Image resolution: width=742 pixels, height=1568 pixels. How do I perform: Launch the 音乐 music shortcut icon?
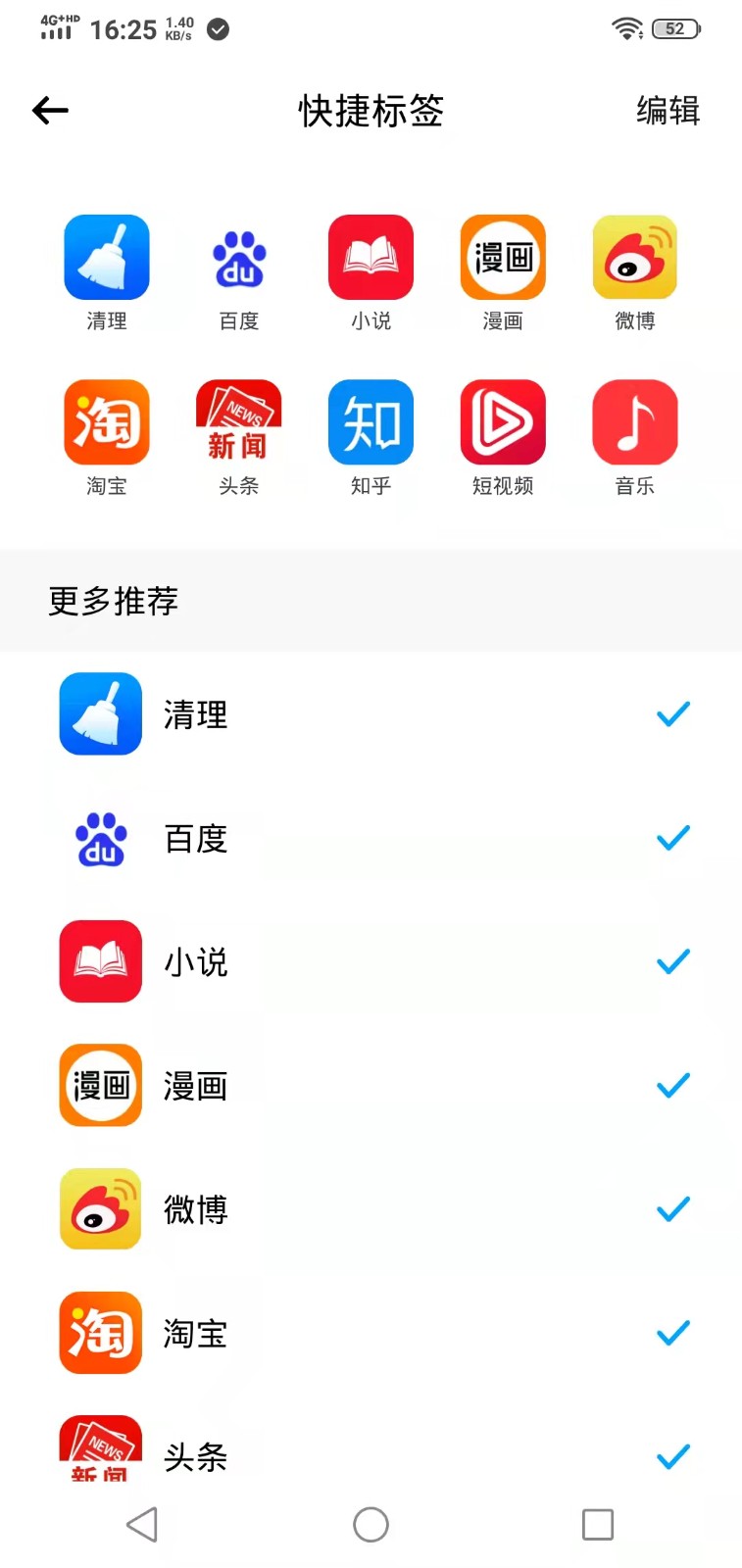pyautogui.click(x=634, y=421)
